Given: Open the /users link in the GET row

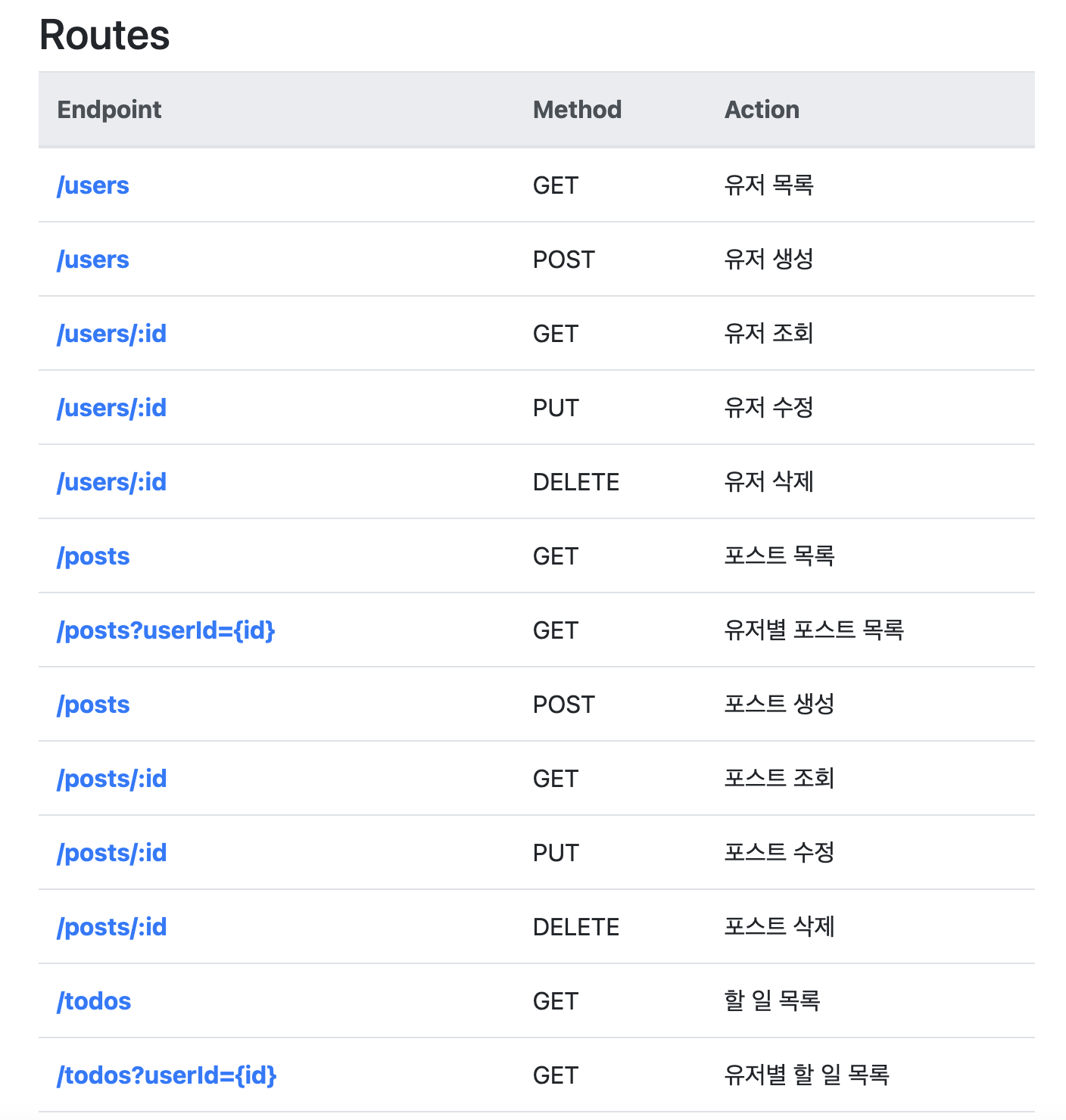Looking at the screenshot, I should [93, 185].
